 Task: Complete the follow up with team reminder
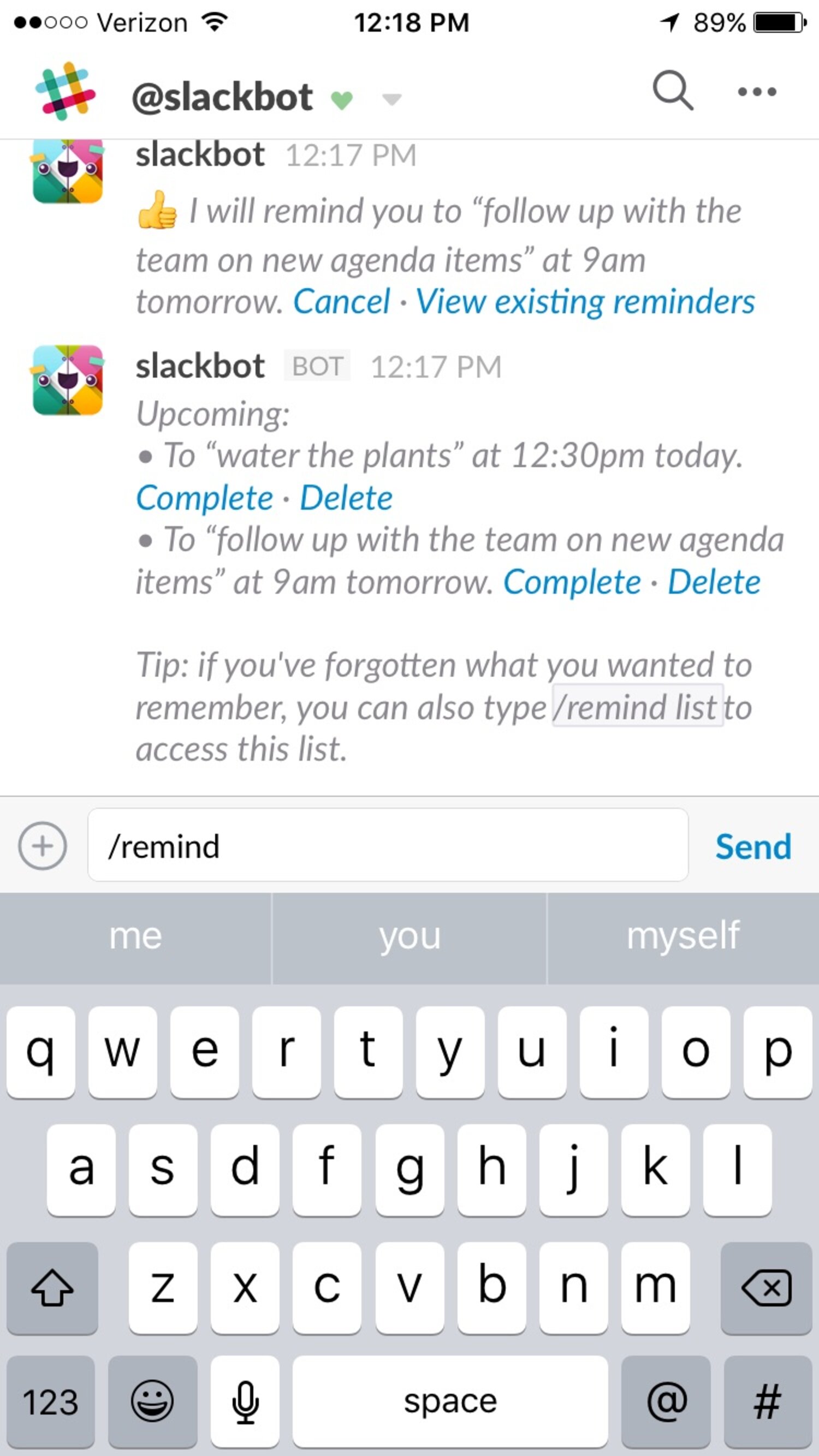pyautogui.click(x=572, y=582)
